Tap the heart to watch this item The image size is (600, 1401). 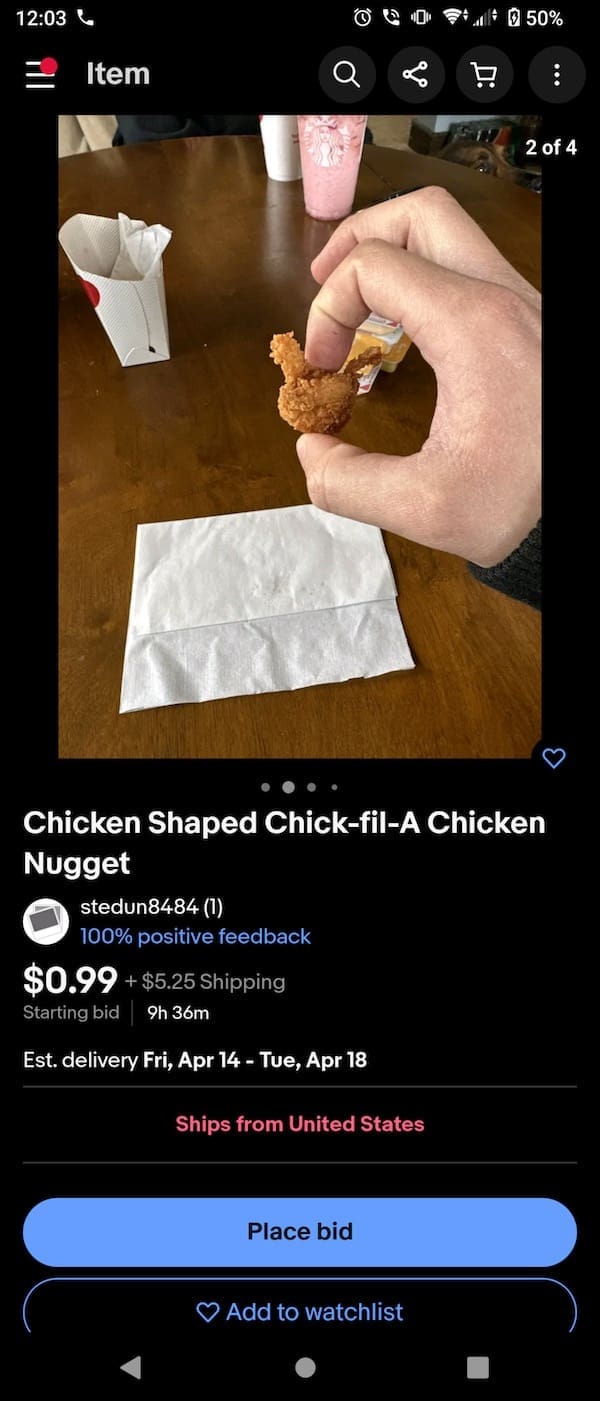(x=553, y=758)
